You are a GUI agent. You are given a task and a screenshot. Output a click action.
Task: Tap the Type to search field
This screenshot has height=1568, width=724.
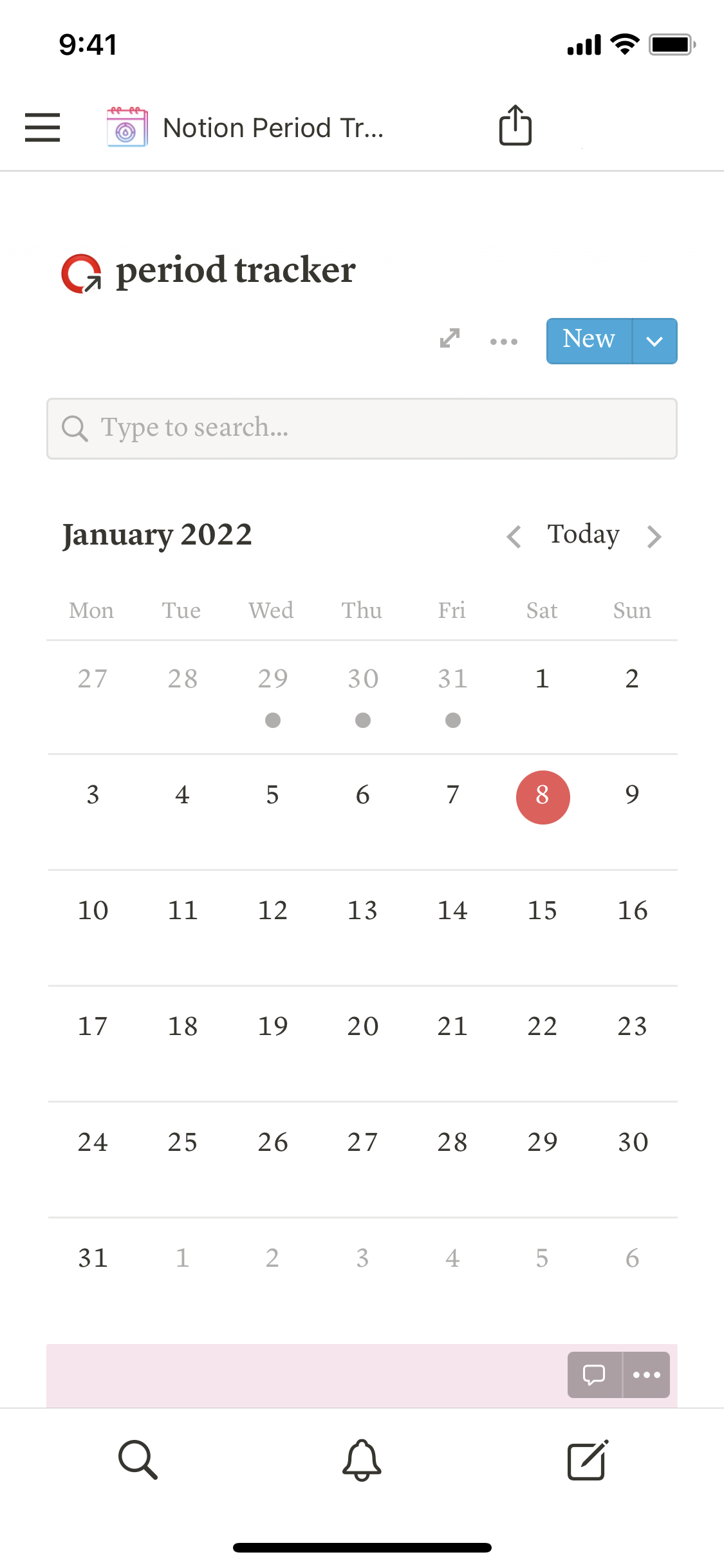coord(362,428)
